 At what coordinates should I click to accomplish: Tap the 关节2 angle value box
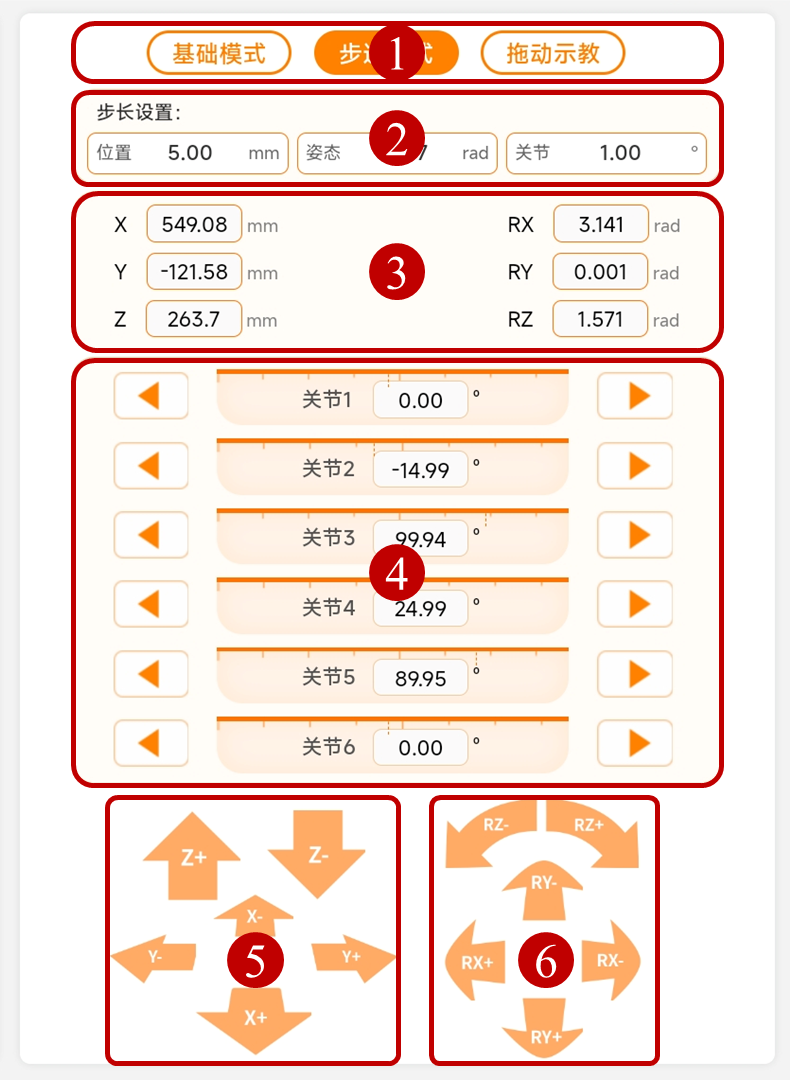pyautogui.click(x=420, y=470)
